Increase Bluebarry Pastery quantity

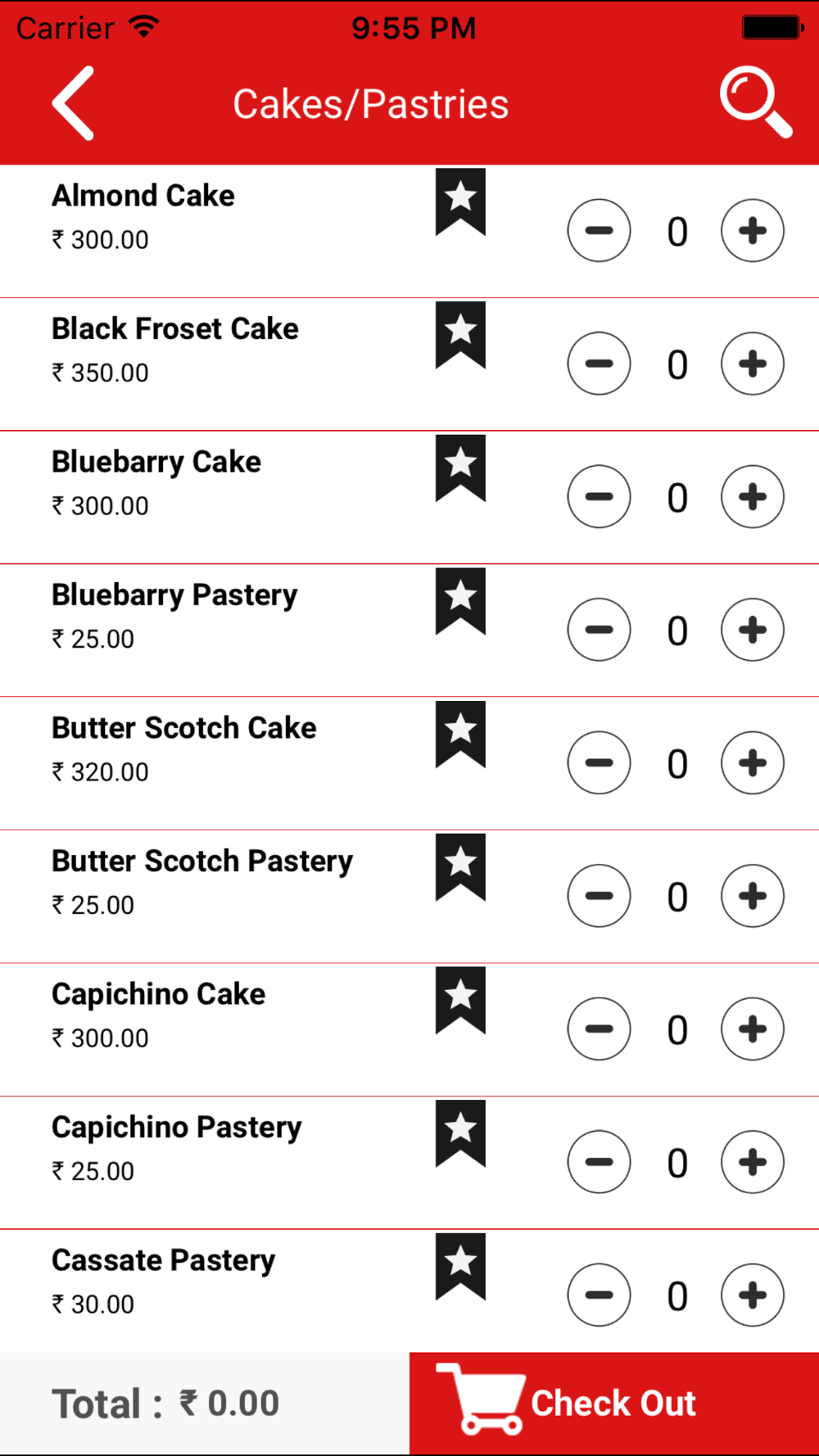753,630
